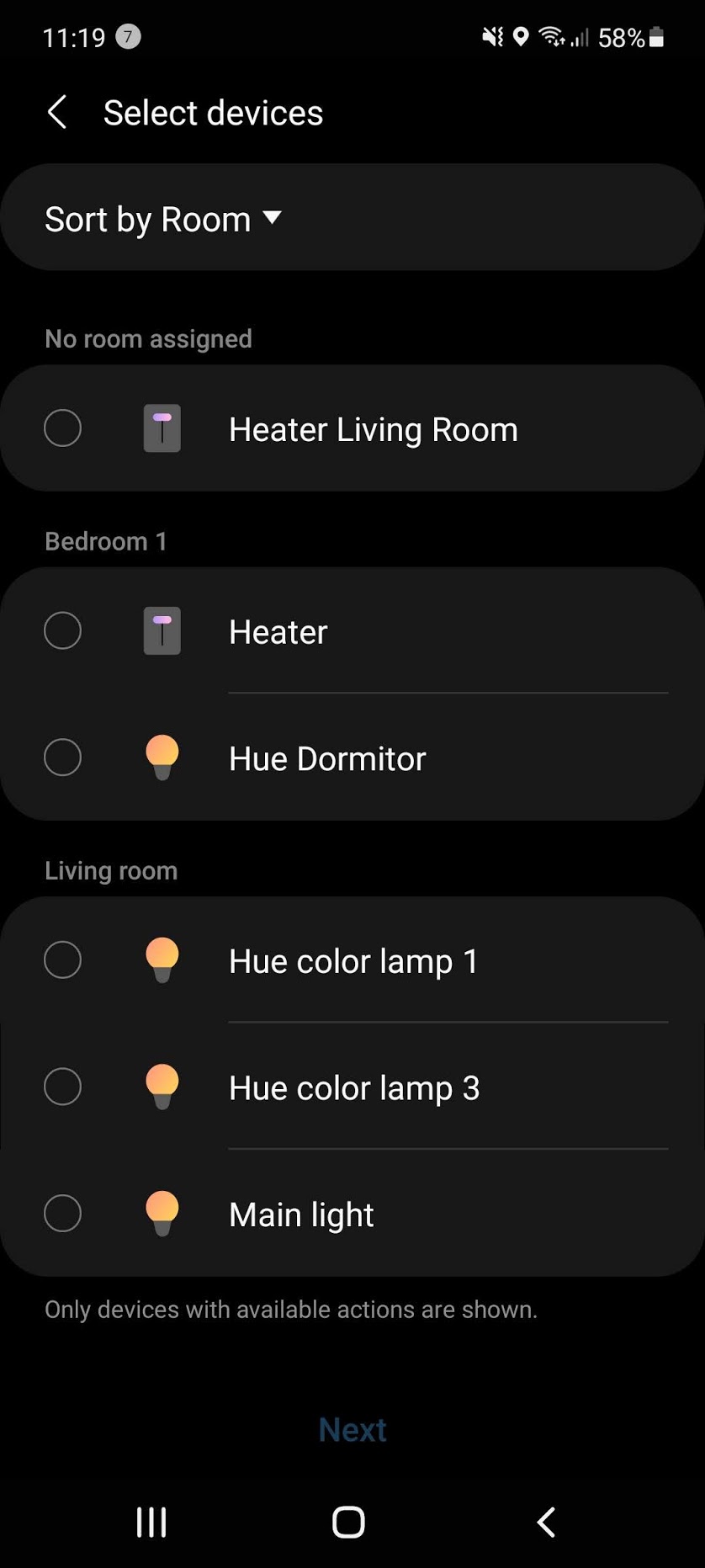Select Hue color lamp 1

352,960
